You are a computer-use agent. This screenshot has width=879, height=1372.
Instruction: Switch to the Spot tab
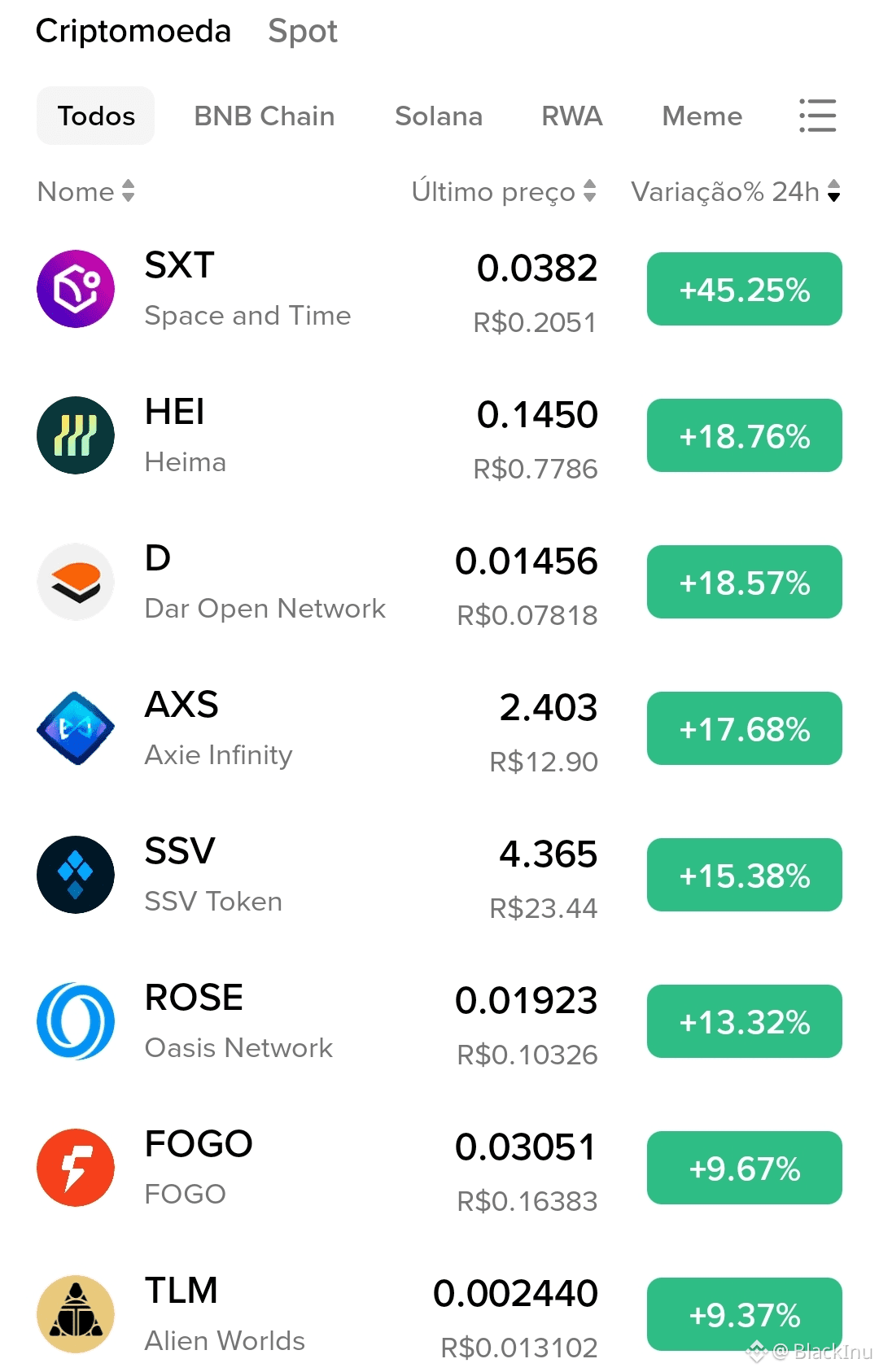coord(302,32)
